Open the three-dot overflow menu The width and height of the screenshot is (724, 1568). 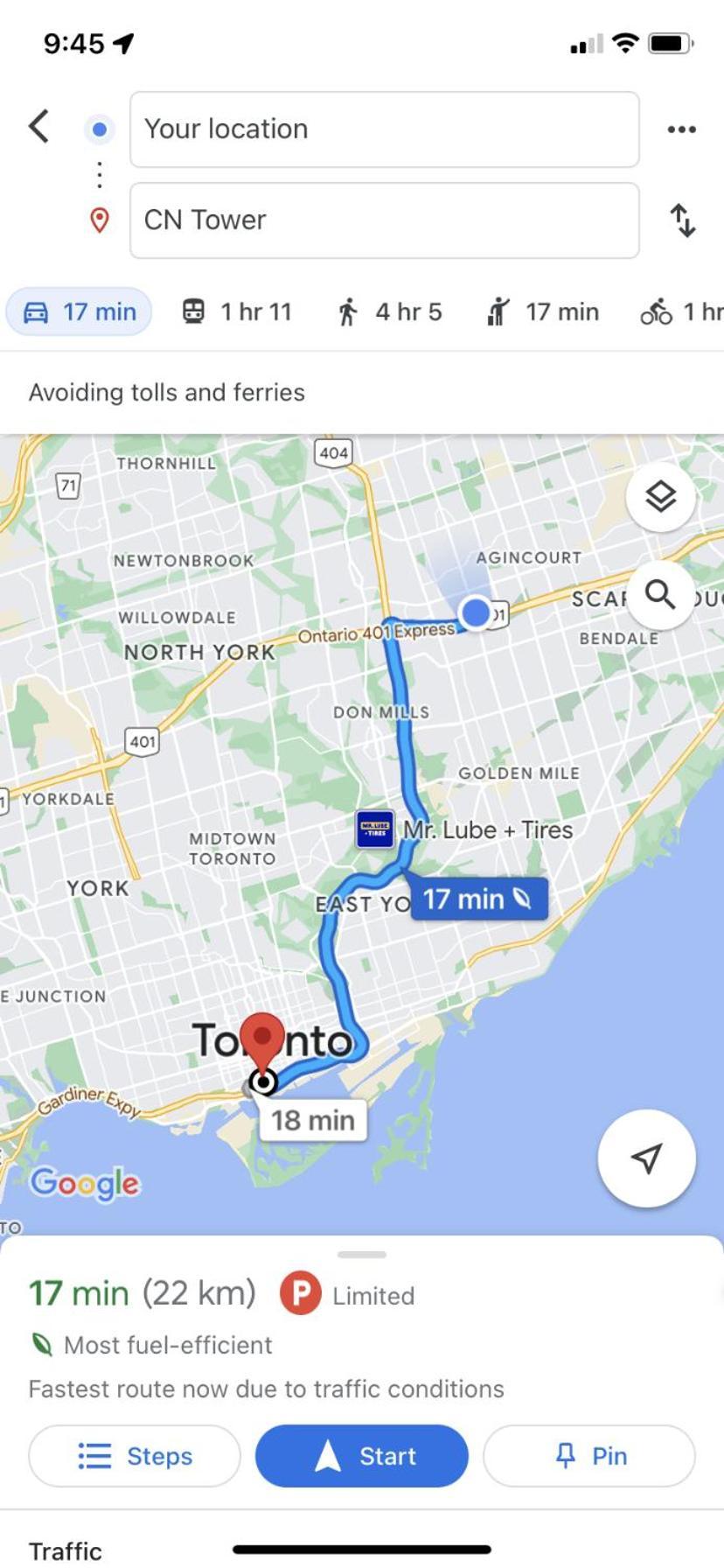[681, 129]
